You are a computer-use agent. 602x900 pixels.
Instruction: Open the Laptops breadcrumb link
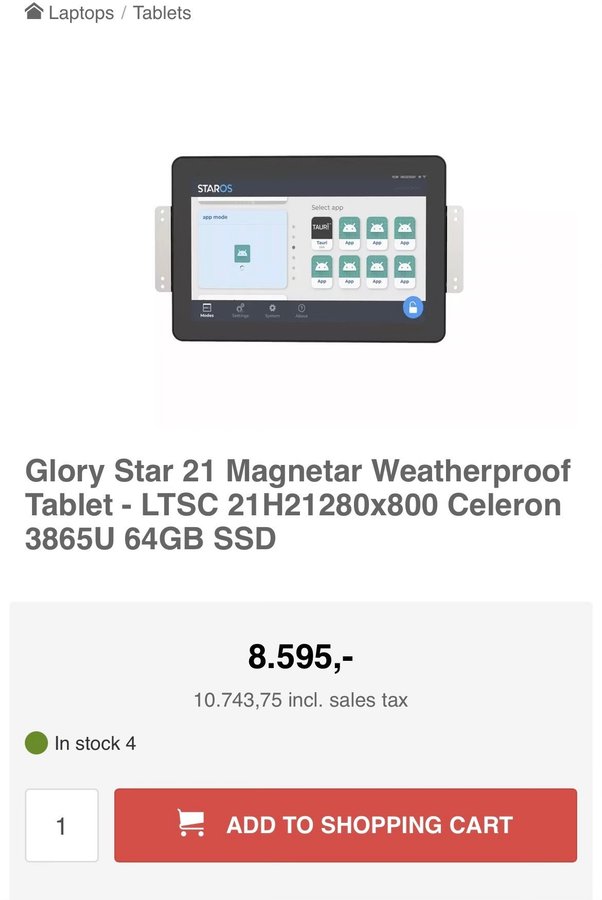coord(81,13)
